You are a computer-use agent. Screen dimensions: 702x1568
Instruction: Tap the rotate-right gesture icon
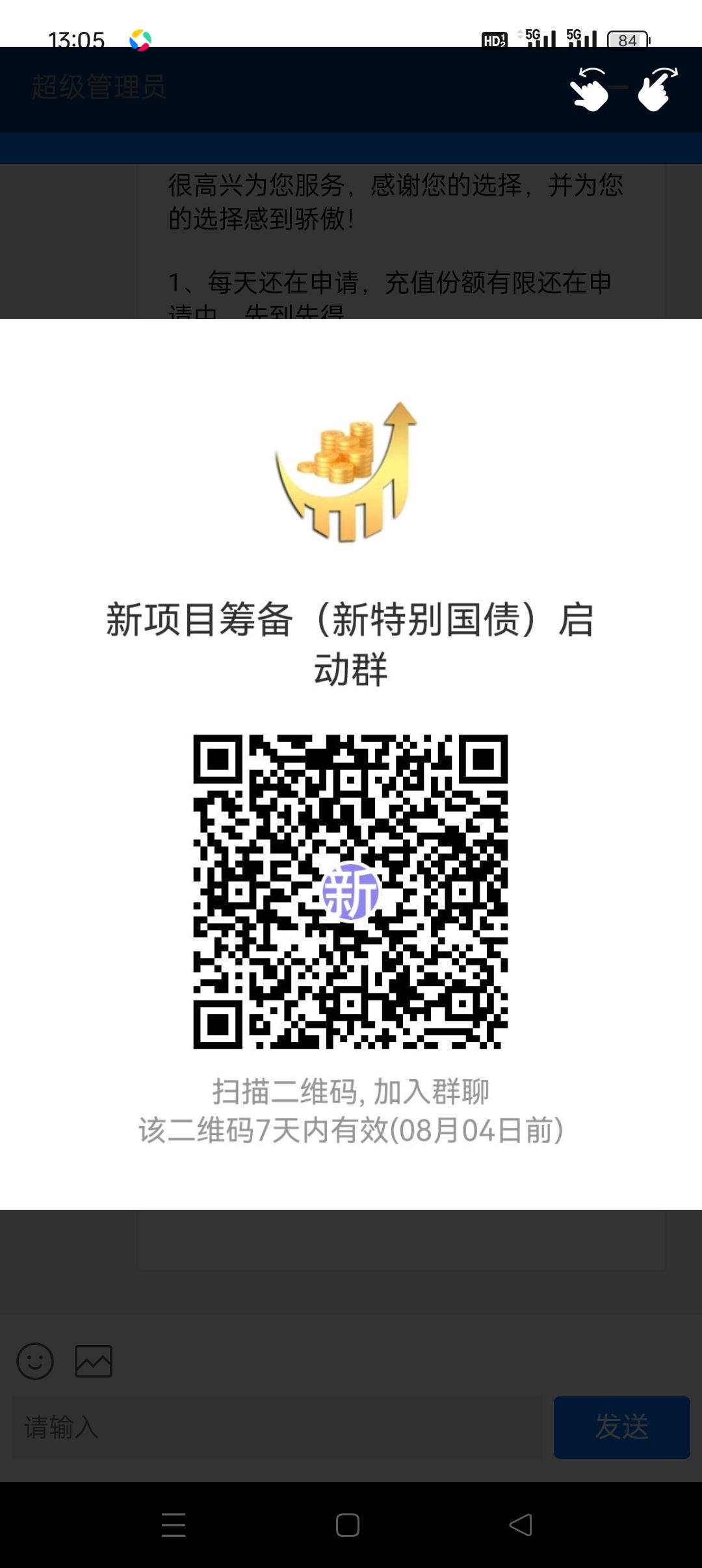click(657, 90)
